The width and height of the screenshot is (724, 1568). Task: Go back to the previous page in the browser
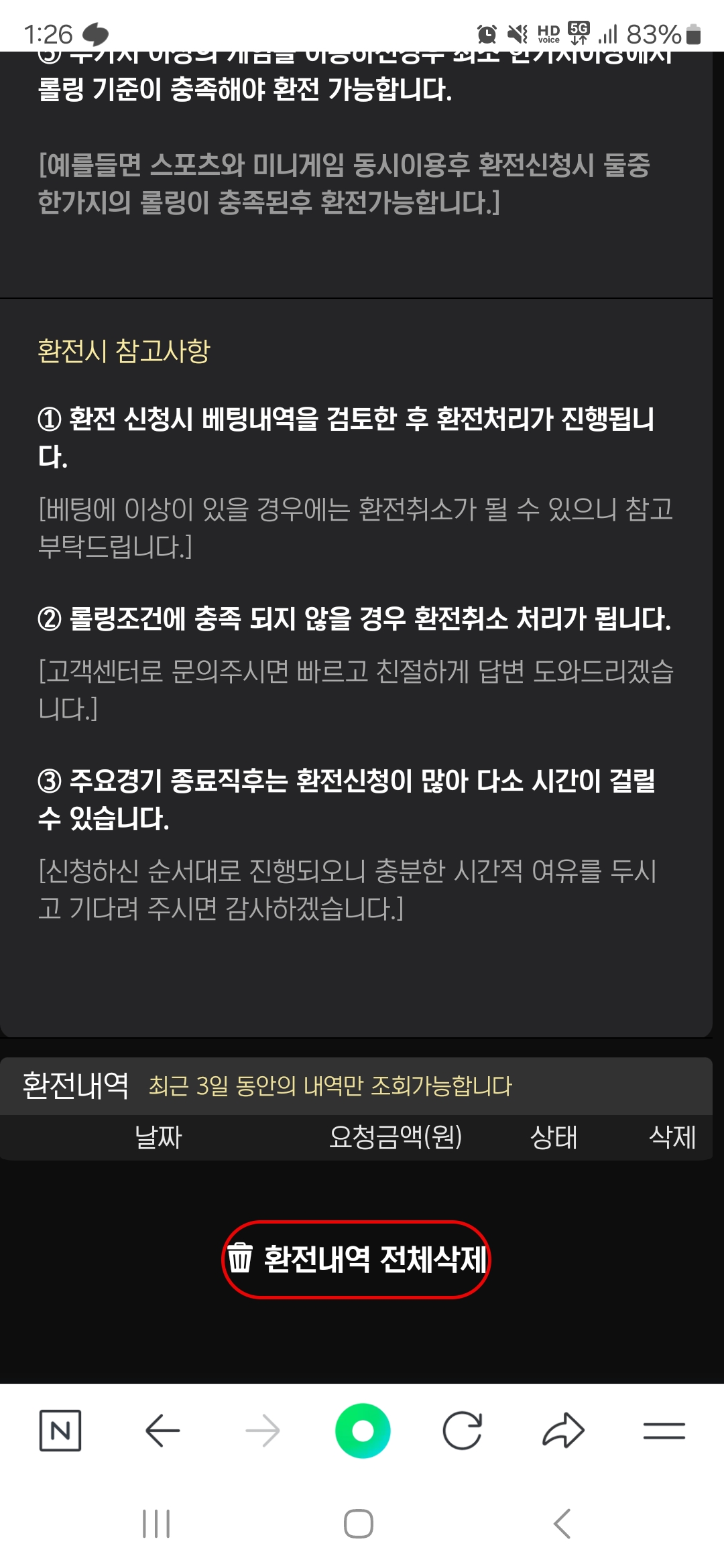click(162, 1431)
